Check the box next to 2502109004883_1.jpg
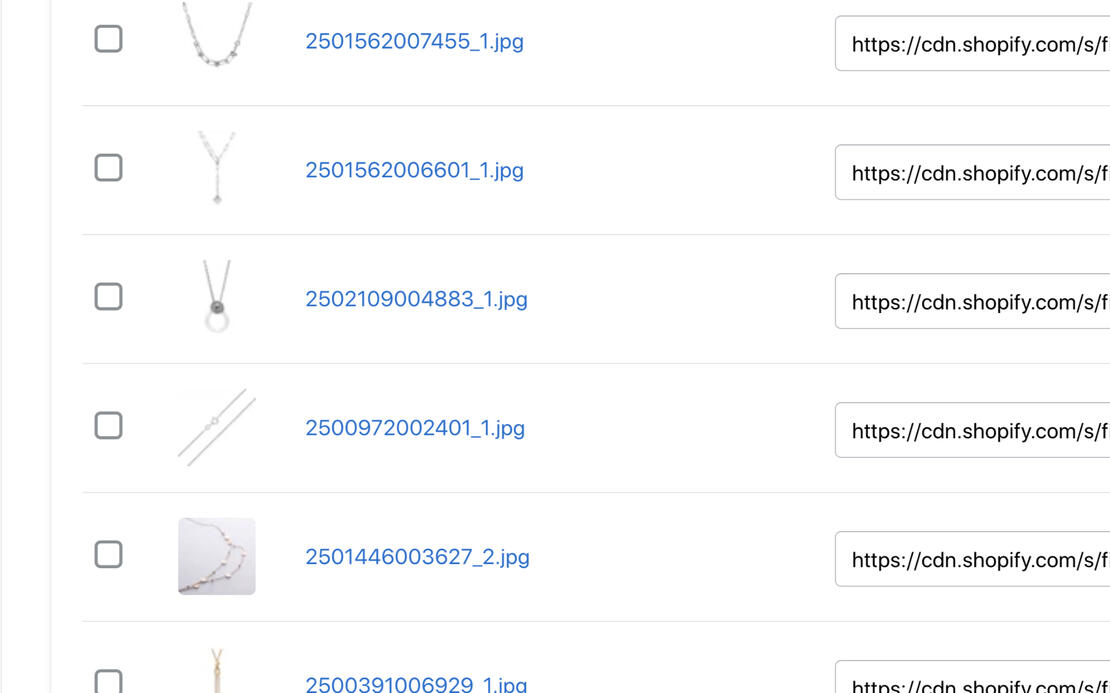The width and height of the screenshot is (1110, 693). (x=108, y=296)
